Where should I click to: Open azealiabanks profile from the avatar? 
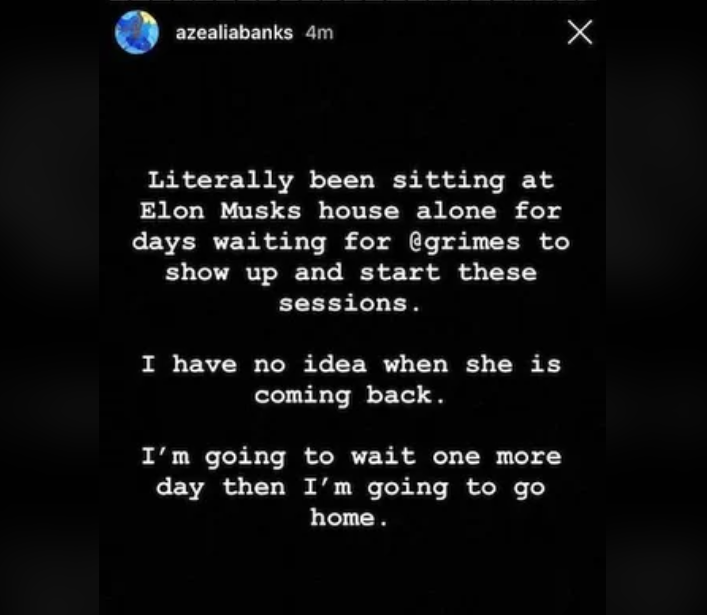click(x=136, y=33)
